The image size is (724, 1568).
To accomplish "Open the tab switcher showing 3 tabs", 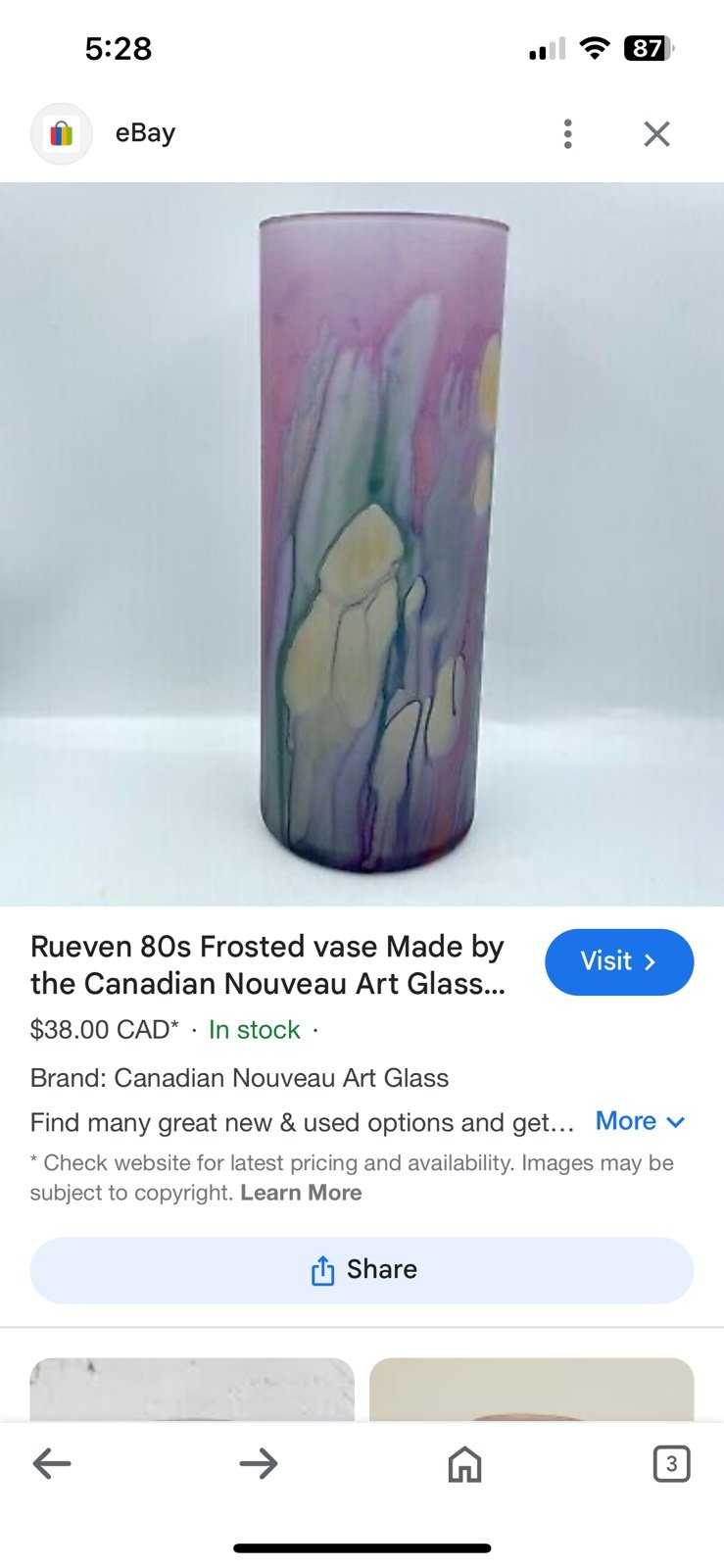I will (671, 1464).
